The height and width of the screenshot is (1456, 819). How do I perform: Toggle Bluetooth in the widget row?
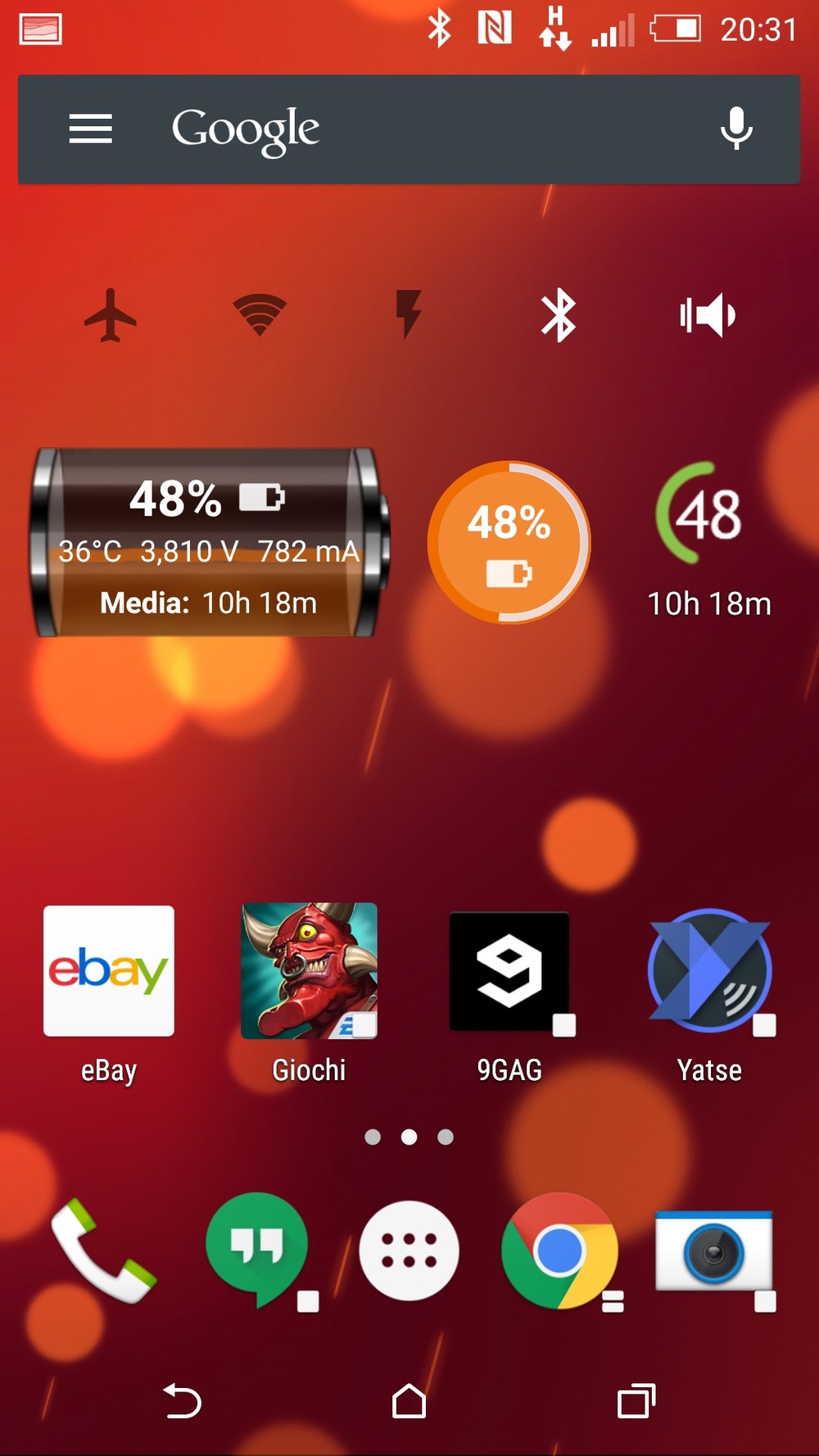pyautogui.click(x=559, y=315)
